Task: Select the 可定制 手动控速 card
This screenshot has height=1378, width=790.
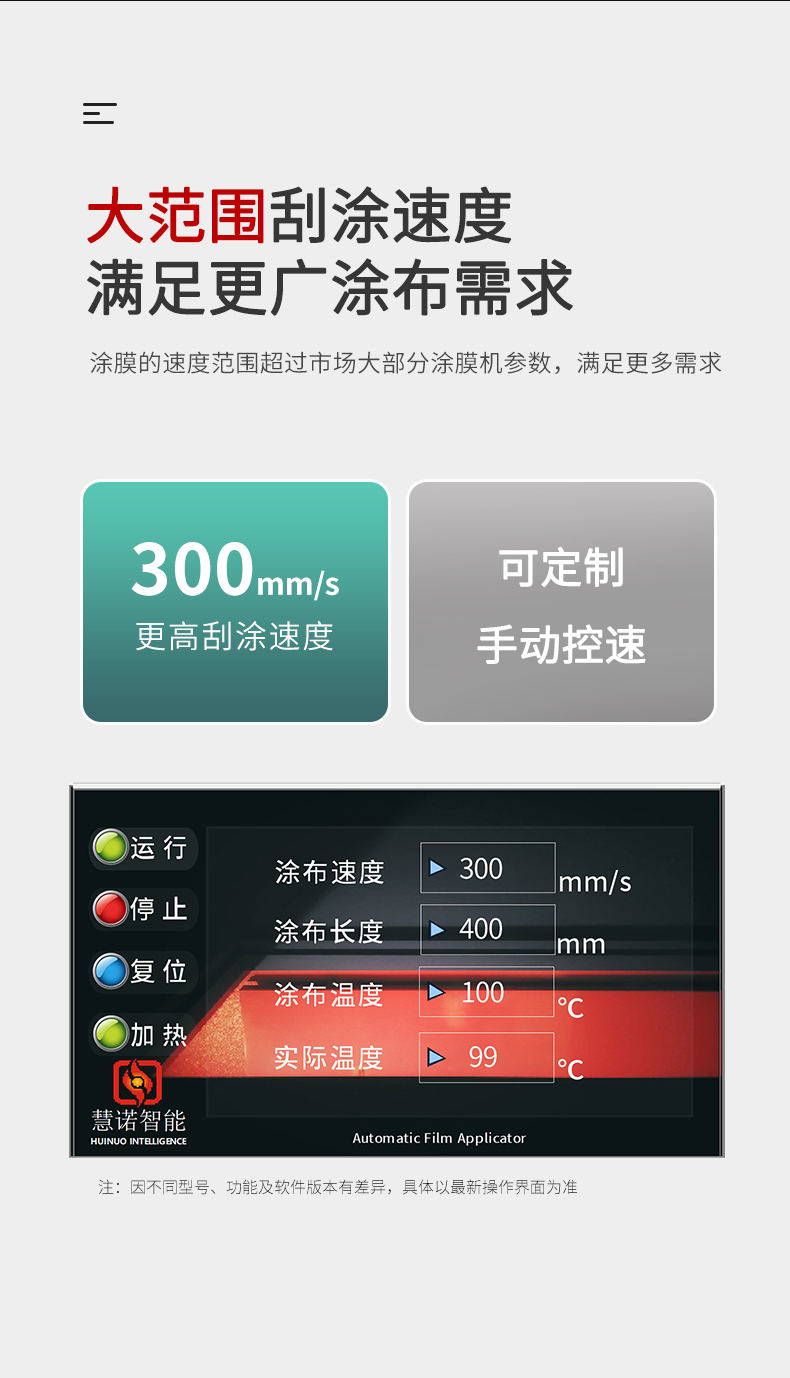Action: [x=561, y=601]
